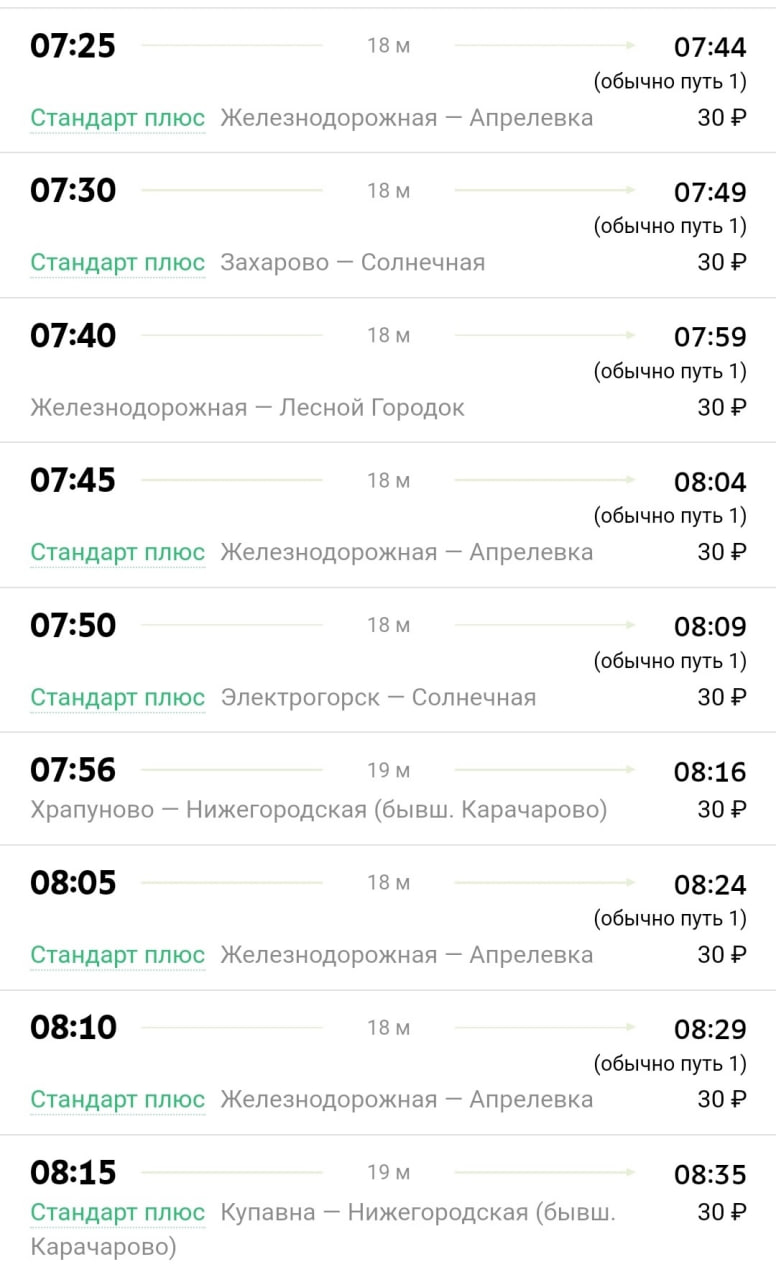Click route Железнодорожная — Лесной Городок
Image resolution: width=776 pixels, height=1280 pixels.
click(x=247, y=407)
